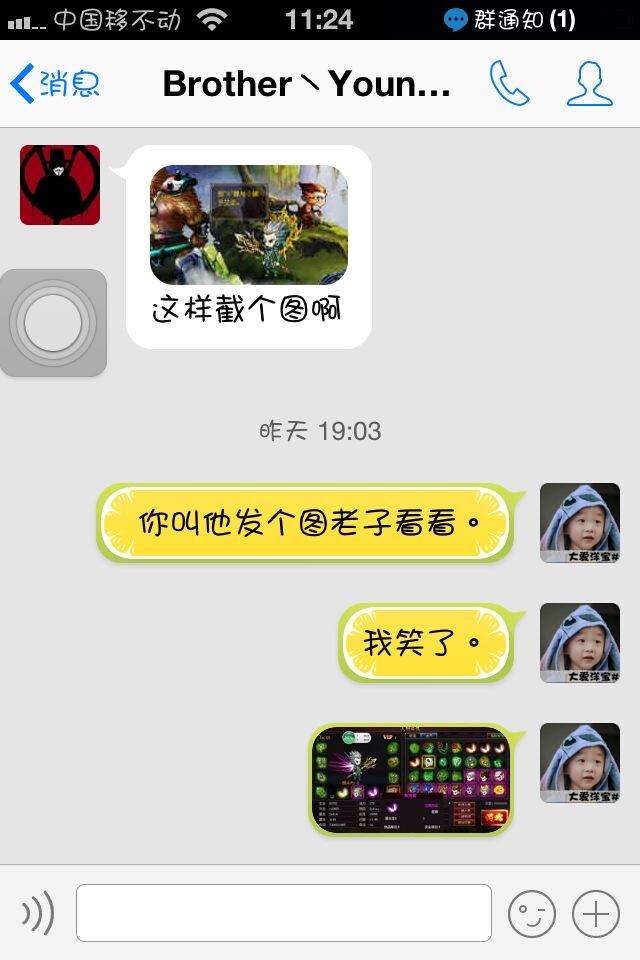Image resolution: width=640 pixels, height=960 pixels.
Task: Focus the message text field
Action: point(284,913)
